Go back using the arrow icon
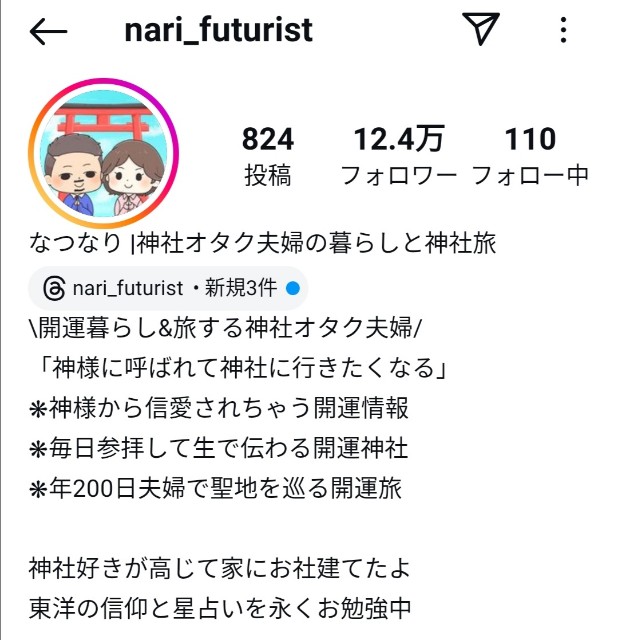This screenshot has height=640, width=618. coord(48,32)
